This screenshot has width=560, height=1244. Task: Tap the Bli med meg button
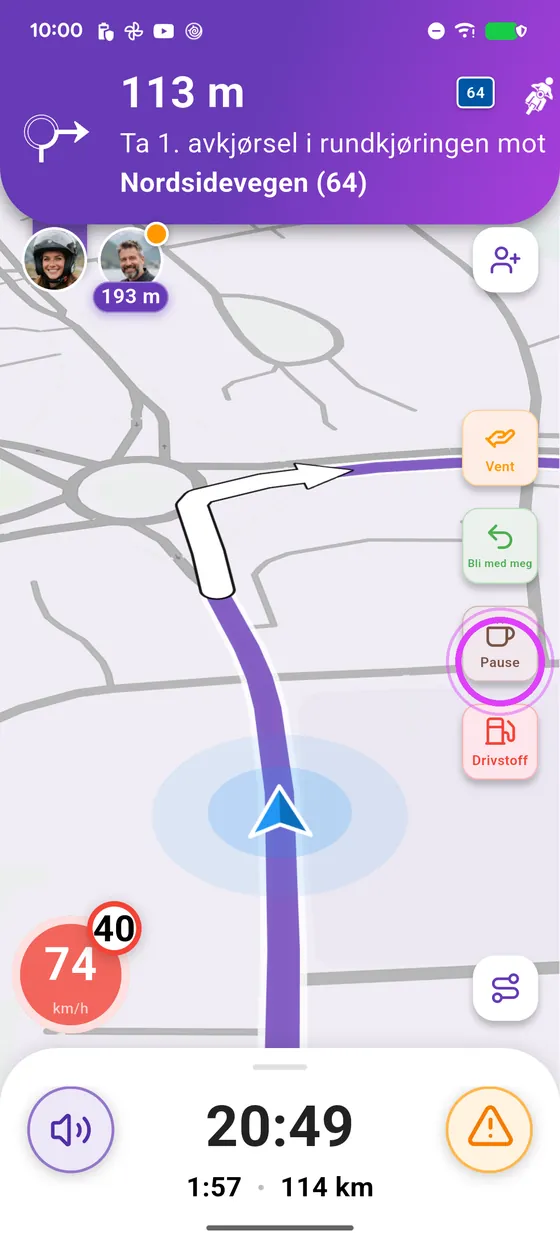coord(500,547)
